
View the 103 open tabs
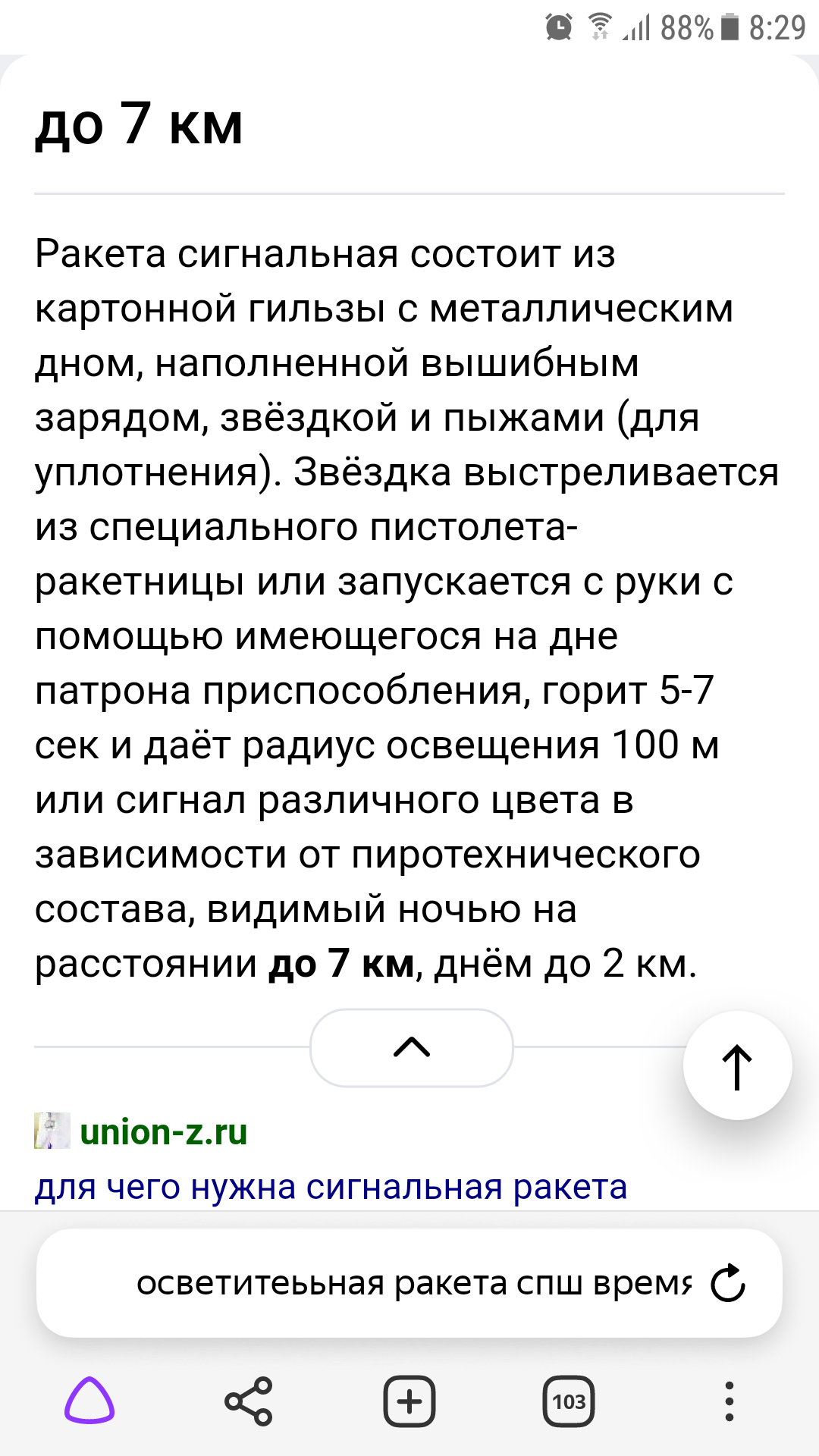(569, 1401)
